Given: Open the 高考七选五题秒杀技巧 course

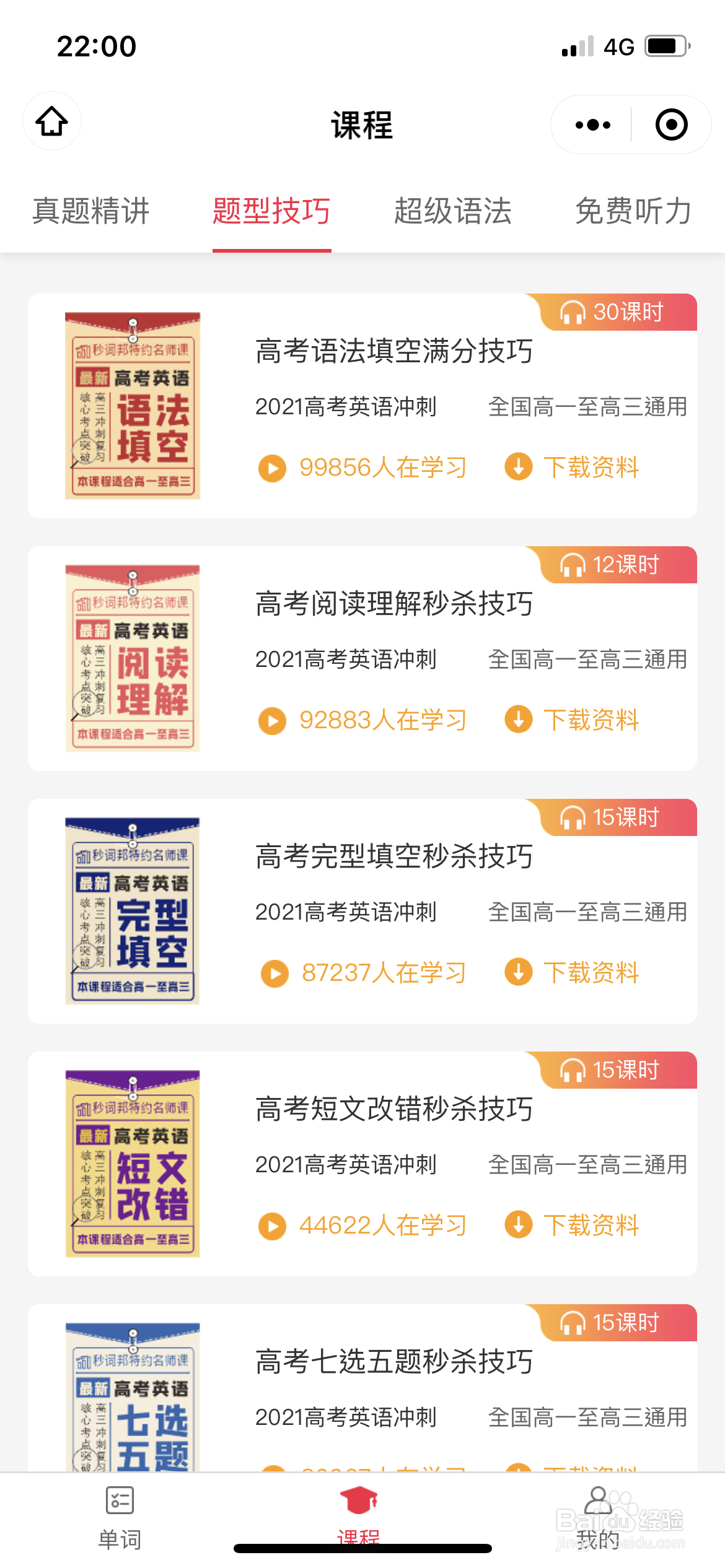Looking at the screenshot, I should pyautogui.click(x=394, y=1362).
